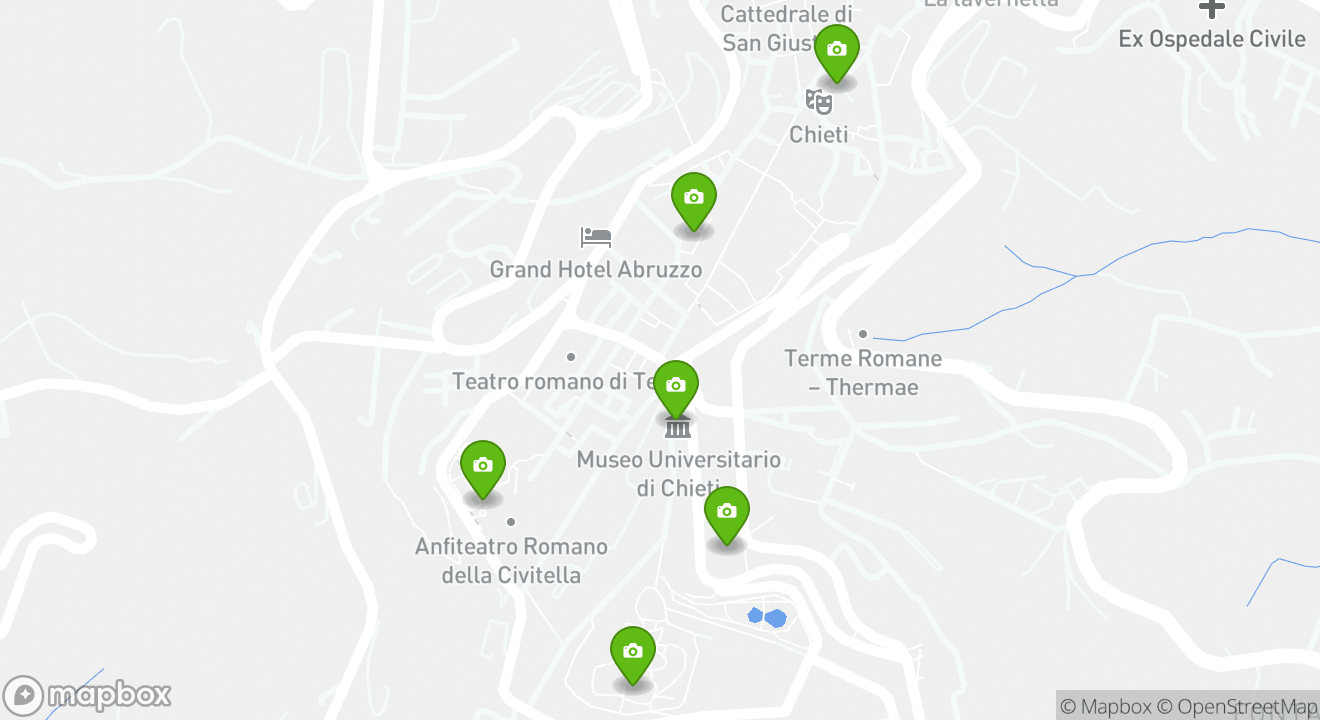Open the photo pin nearest Grand Hotel Abruzzo

(694, 198)
